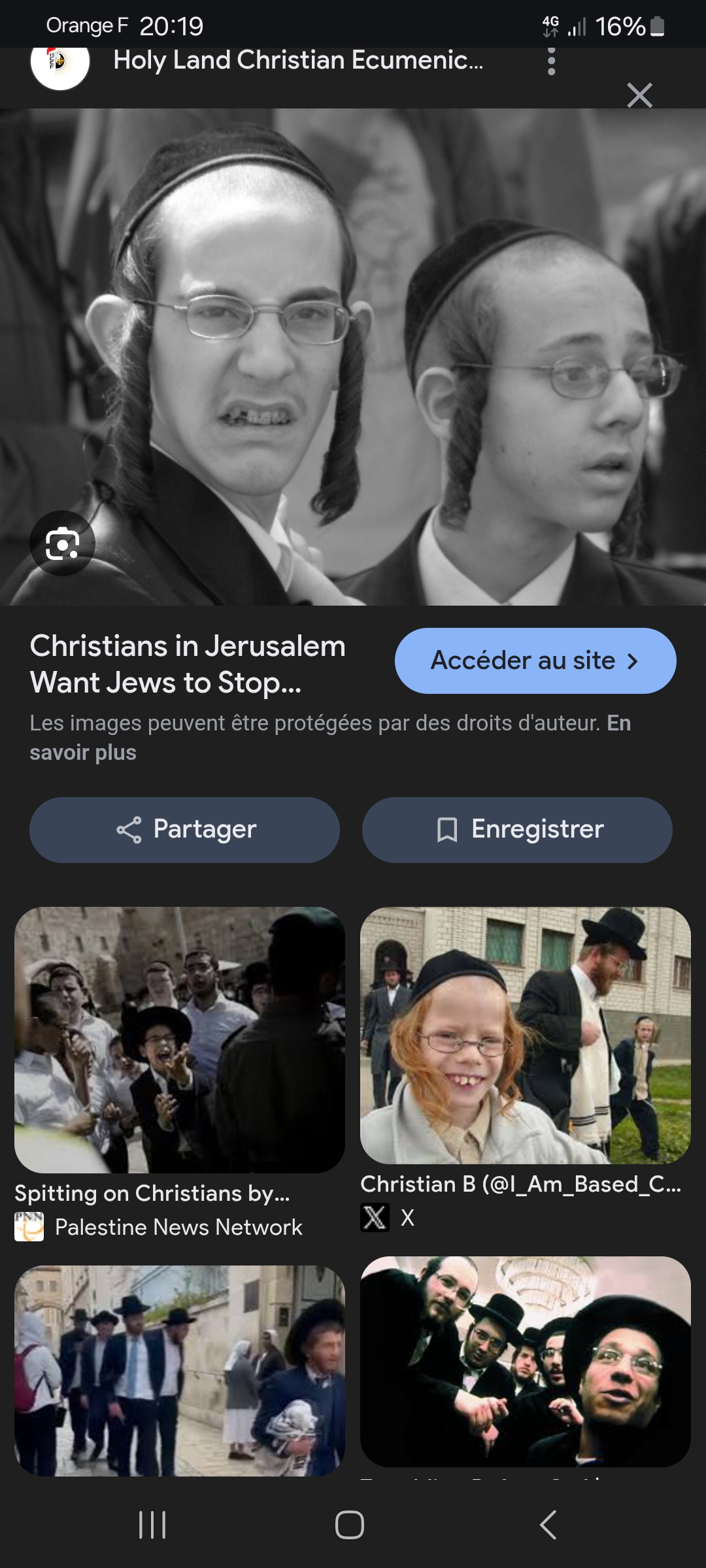Viewport: 706px width, 1568px height.
Task: Save the image with Enregistrer
Action: click(517, 830)
